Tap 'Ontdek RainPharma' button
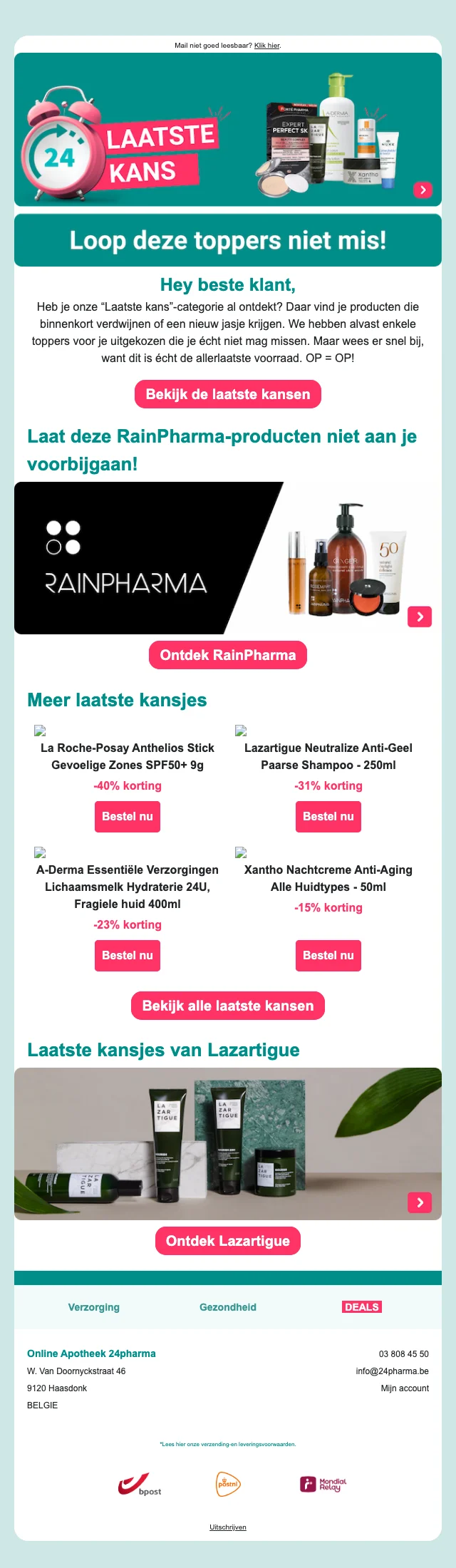456x1568 pixels. click(x=228, y=655)
